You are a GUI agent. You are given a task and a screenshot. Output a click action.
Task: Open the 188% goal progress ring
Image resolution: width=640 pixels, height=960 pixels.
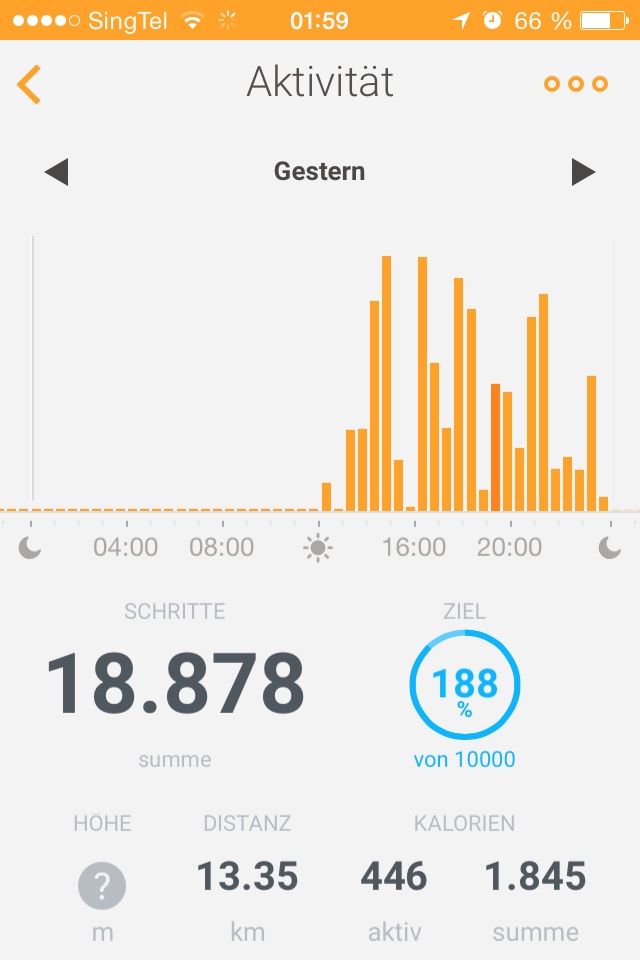click(x=465, y=685)
